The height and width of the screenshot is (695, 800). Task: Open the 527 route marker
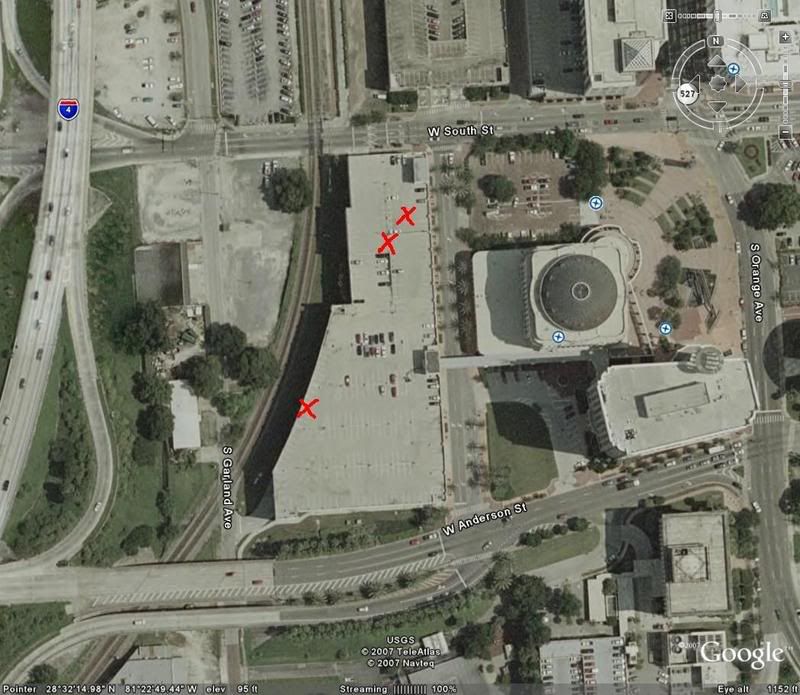[687, 94]
